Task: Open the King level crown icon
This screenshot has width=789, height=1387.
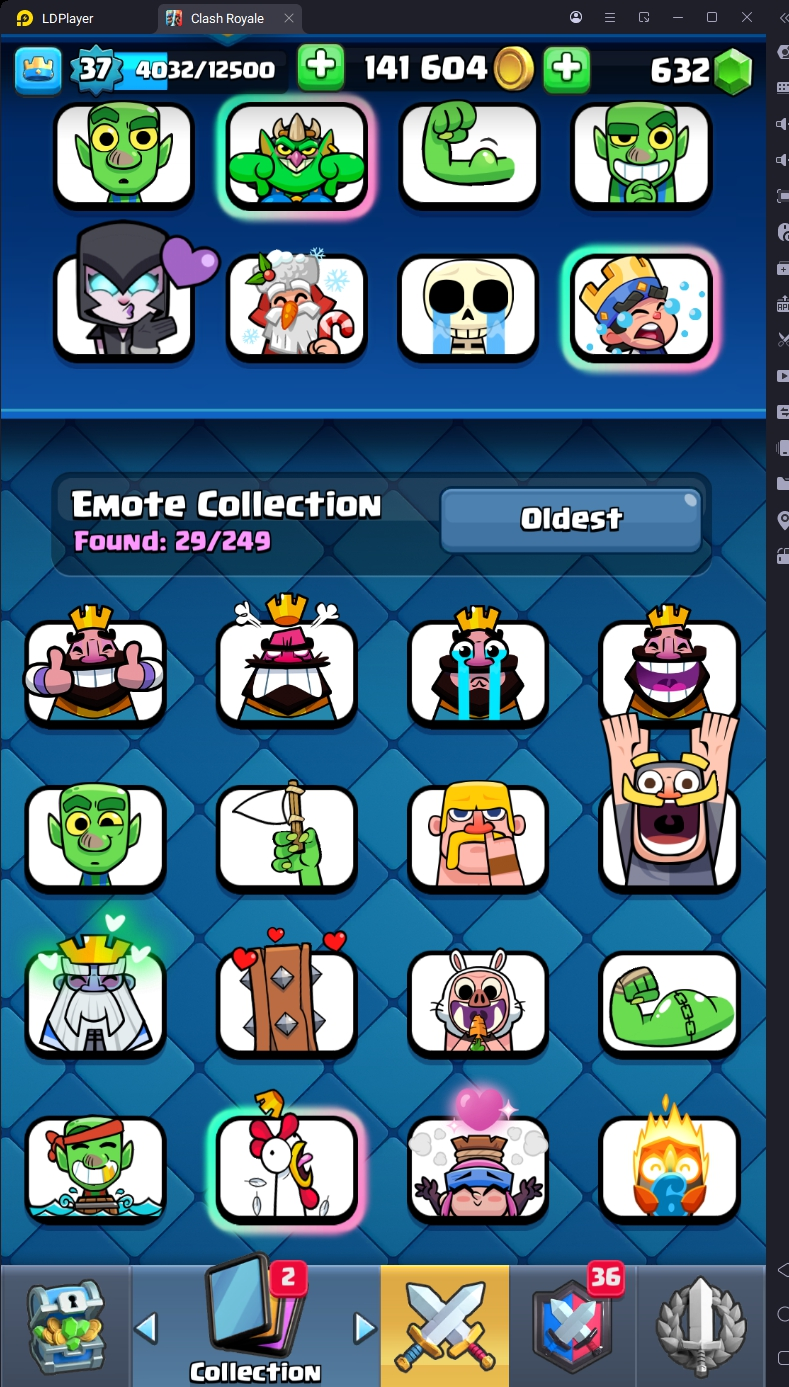Action: click(38, 68)
